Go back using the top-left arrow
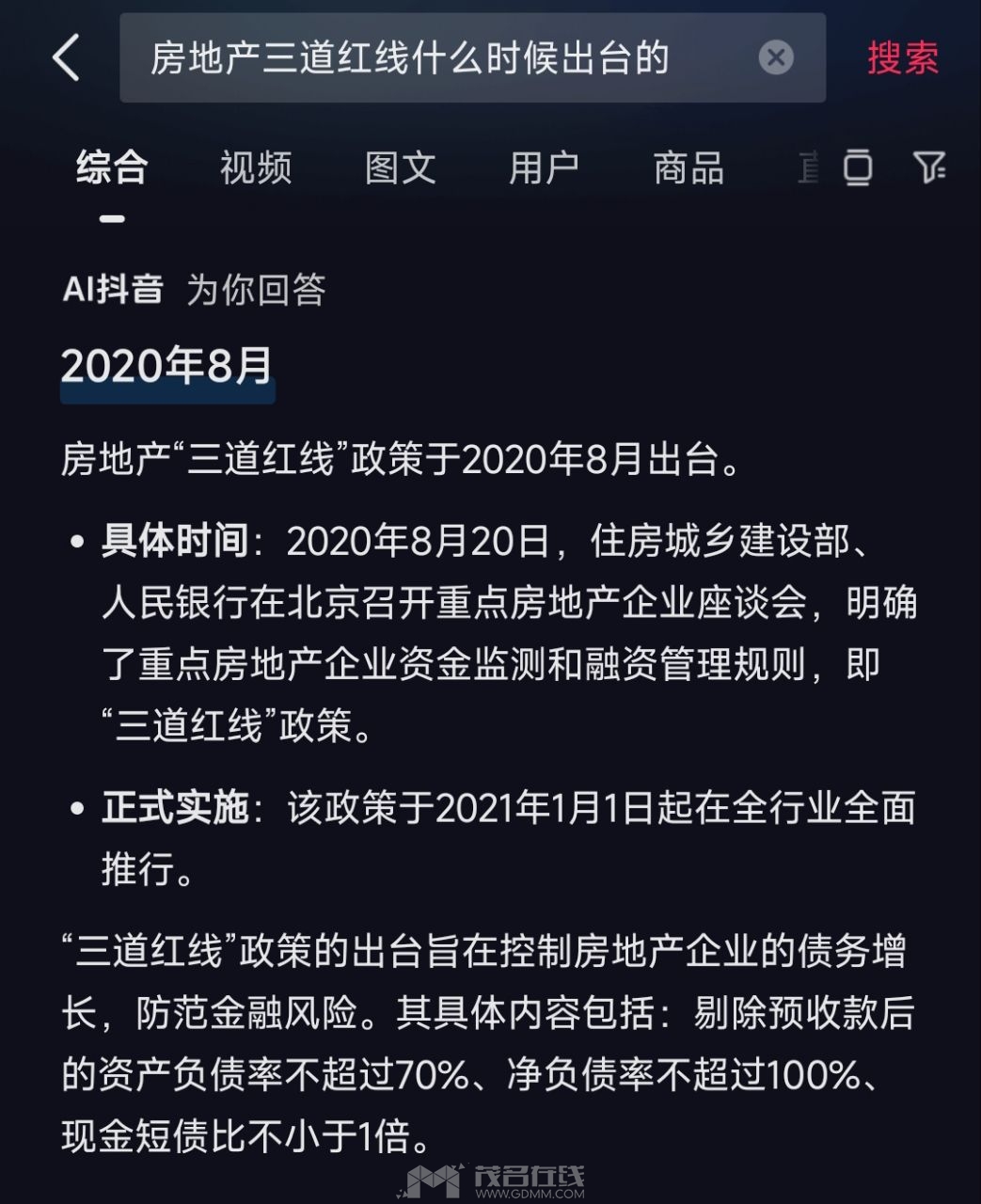981x1204 pixels. pyautogui.click(x=66, y=58)
